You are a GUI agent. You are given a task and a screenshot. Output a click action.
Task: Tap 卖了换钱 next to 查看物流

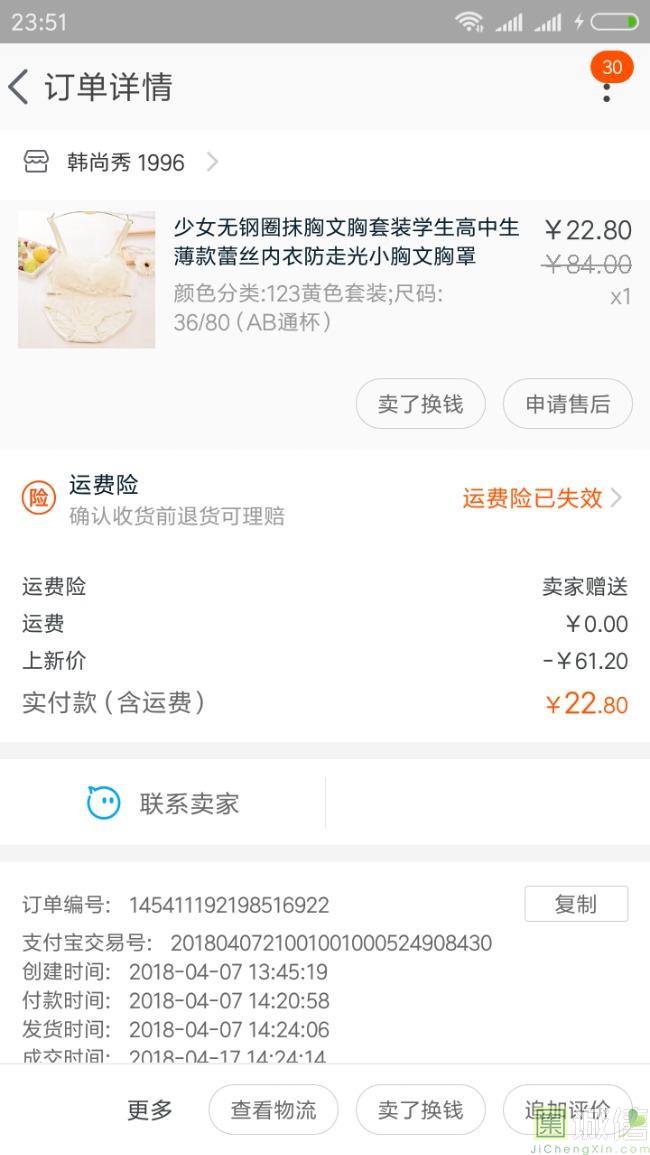420,1110
